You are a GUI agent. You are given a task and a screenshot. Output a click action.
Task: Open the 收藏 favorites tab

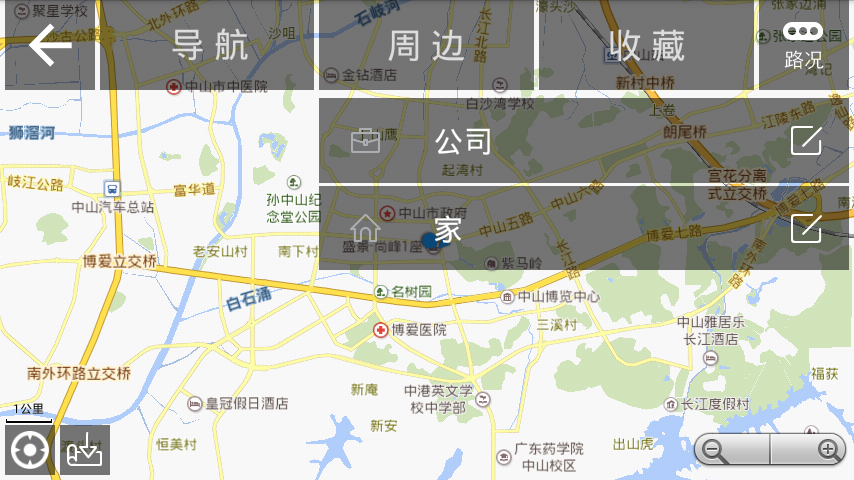647,46
